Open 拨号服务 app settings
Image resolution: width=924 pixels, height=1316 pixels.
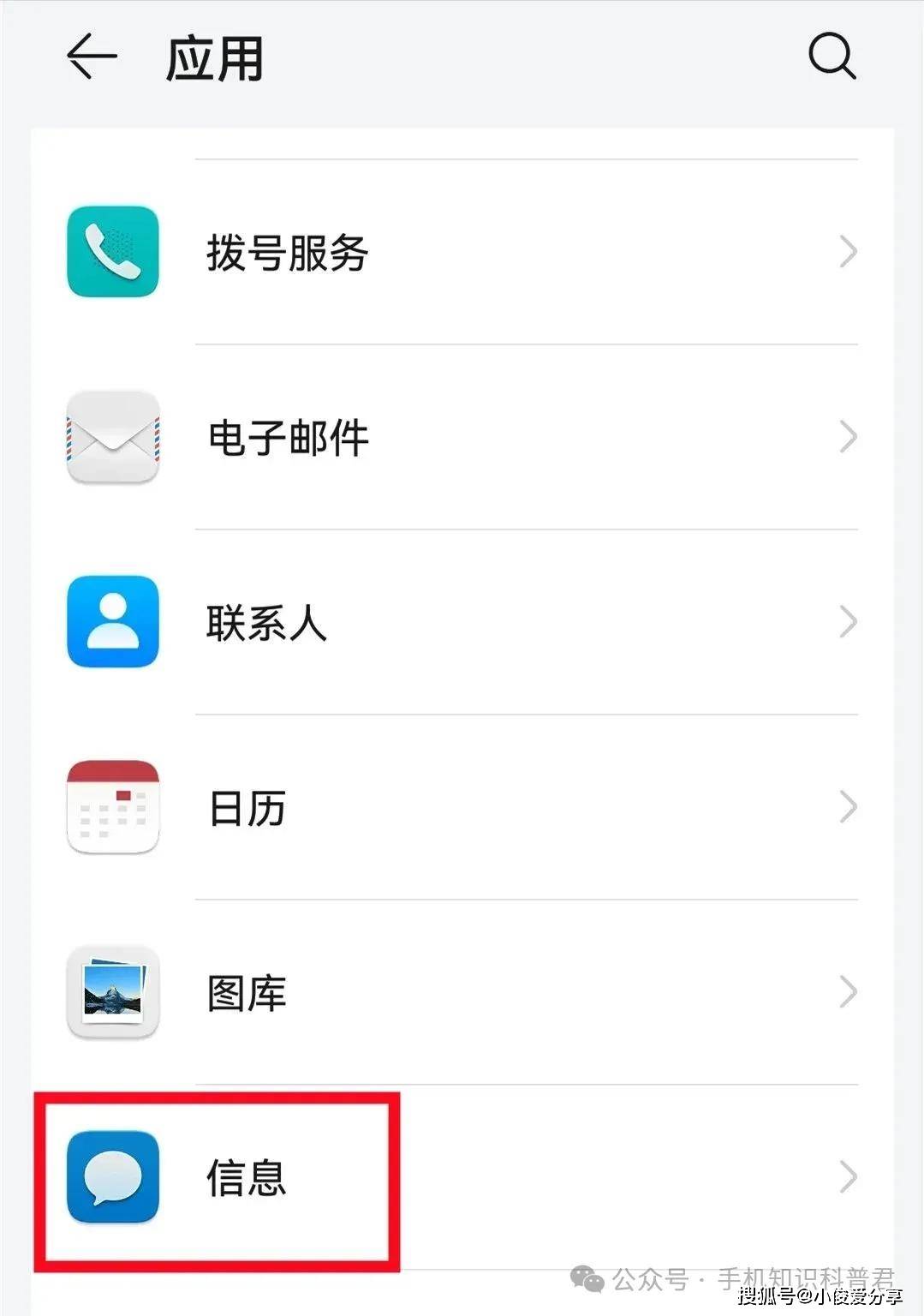pyautogui.click(x=462, y=253)
